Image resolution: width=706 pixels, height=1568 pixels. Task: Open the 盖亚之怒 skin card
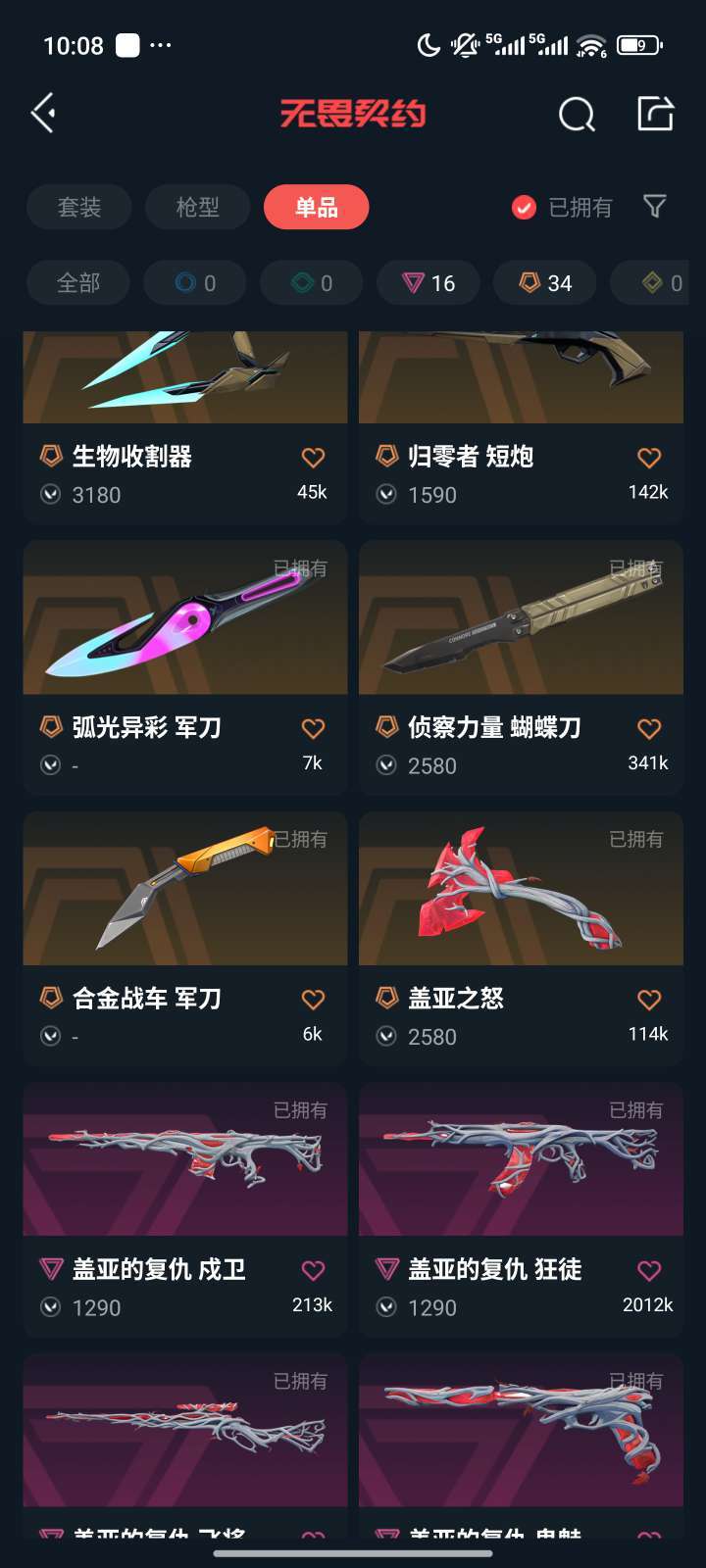click(x=521, y=938)
